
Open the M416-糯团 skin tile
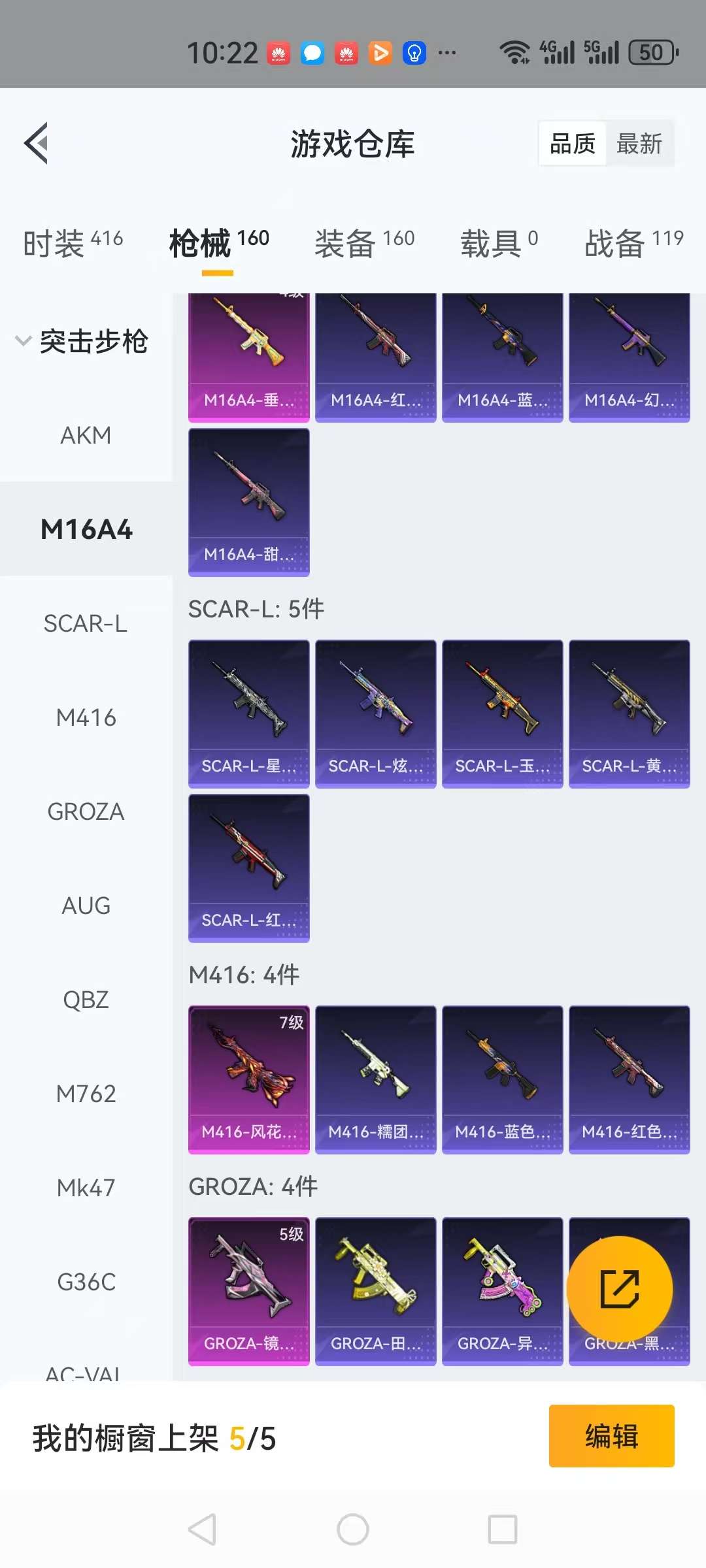point(375,1079)
